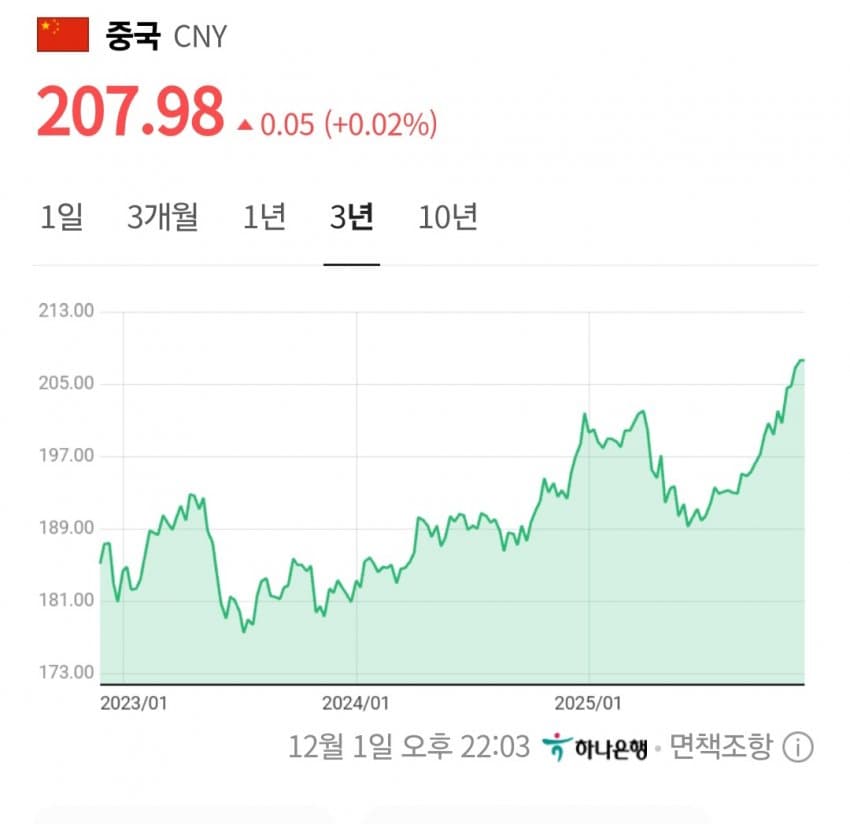Open the 면책조항 disclaimer link
850x824 pixels.
pos(721,746)
